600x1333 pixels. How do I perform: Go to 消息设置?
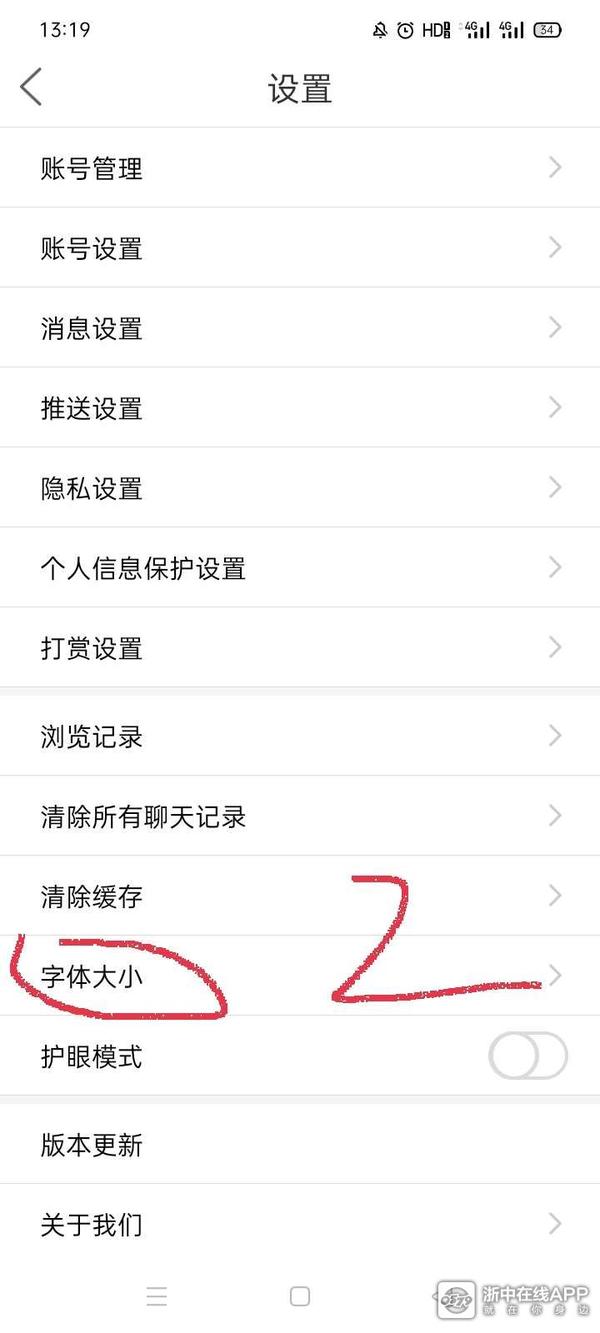click(x=300, y=328)
